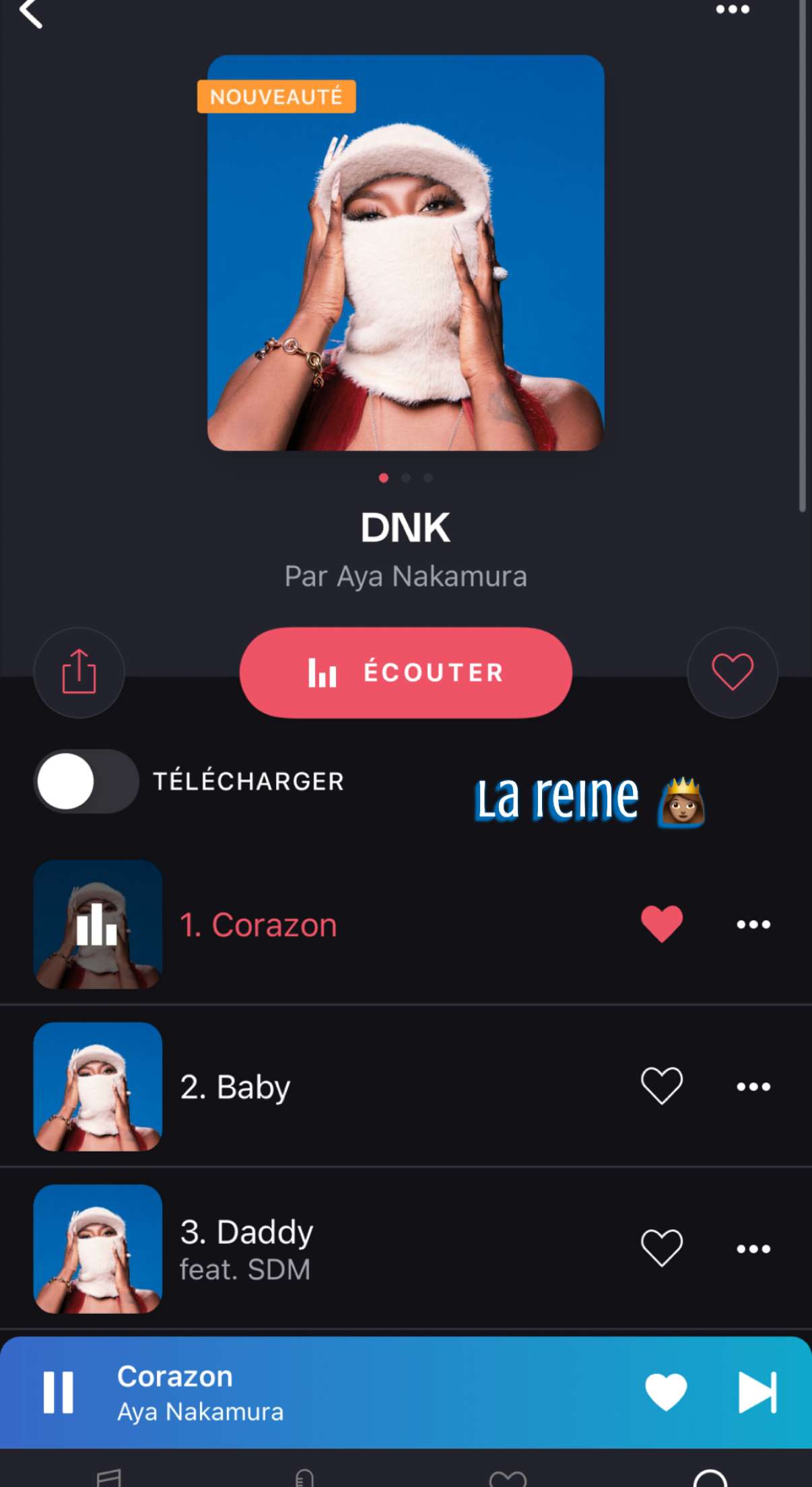The height and width of the screenshot is (1487, 812).
Task: Share the DNK album
Action: coord(79,672)
